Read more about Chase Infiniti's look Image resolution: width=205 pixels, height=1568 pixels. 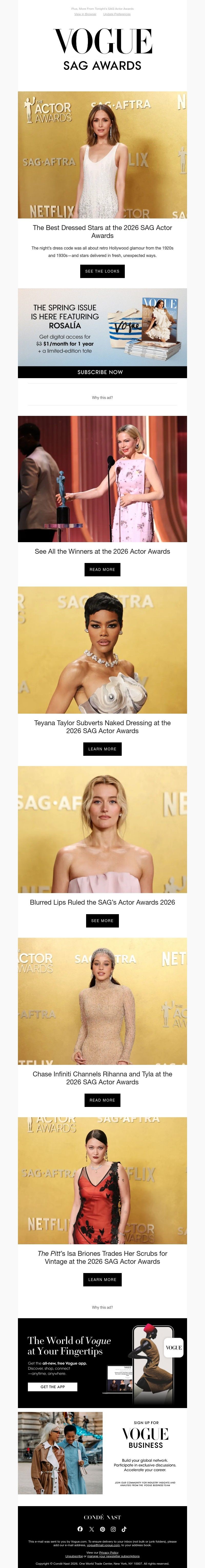(x=102, y=1101)
